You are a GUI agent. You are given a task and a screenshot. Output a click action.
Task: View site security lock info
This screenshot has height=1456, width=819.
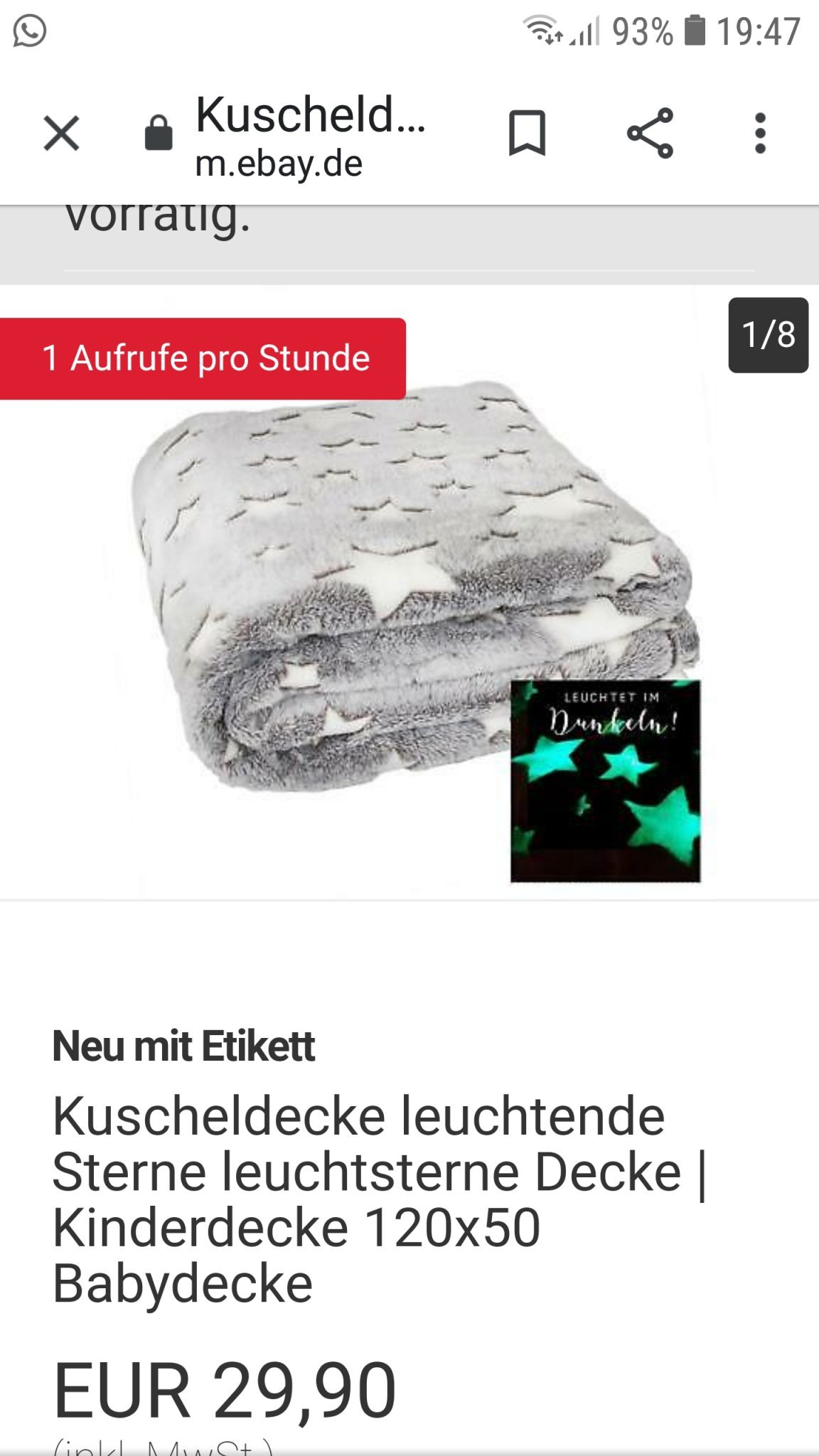pos(159,133)
